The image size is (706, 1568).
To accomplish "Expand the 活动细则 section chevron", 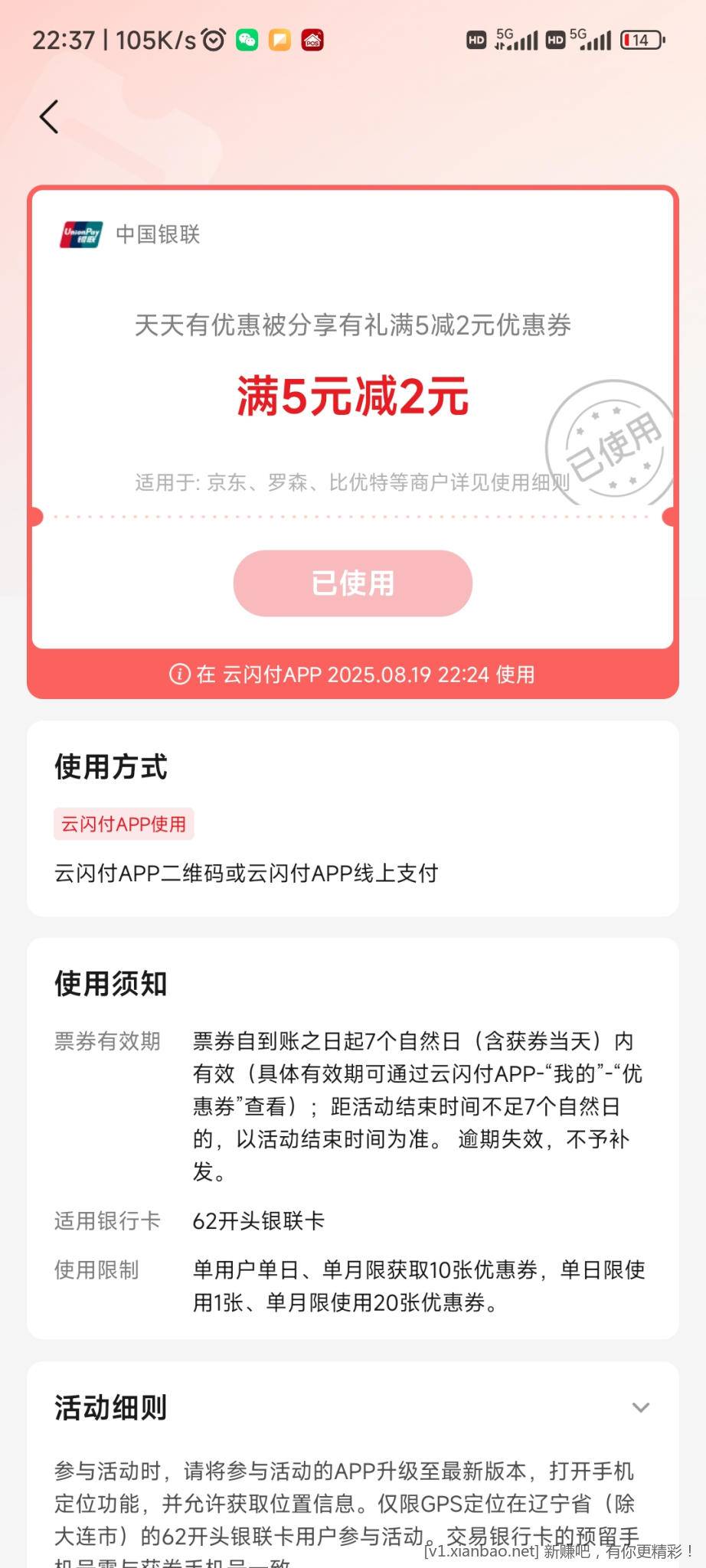I will pyautogui.click(x=640, y=1407).
